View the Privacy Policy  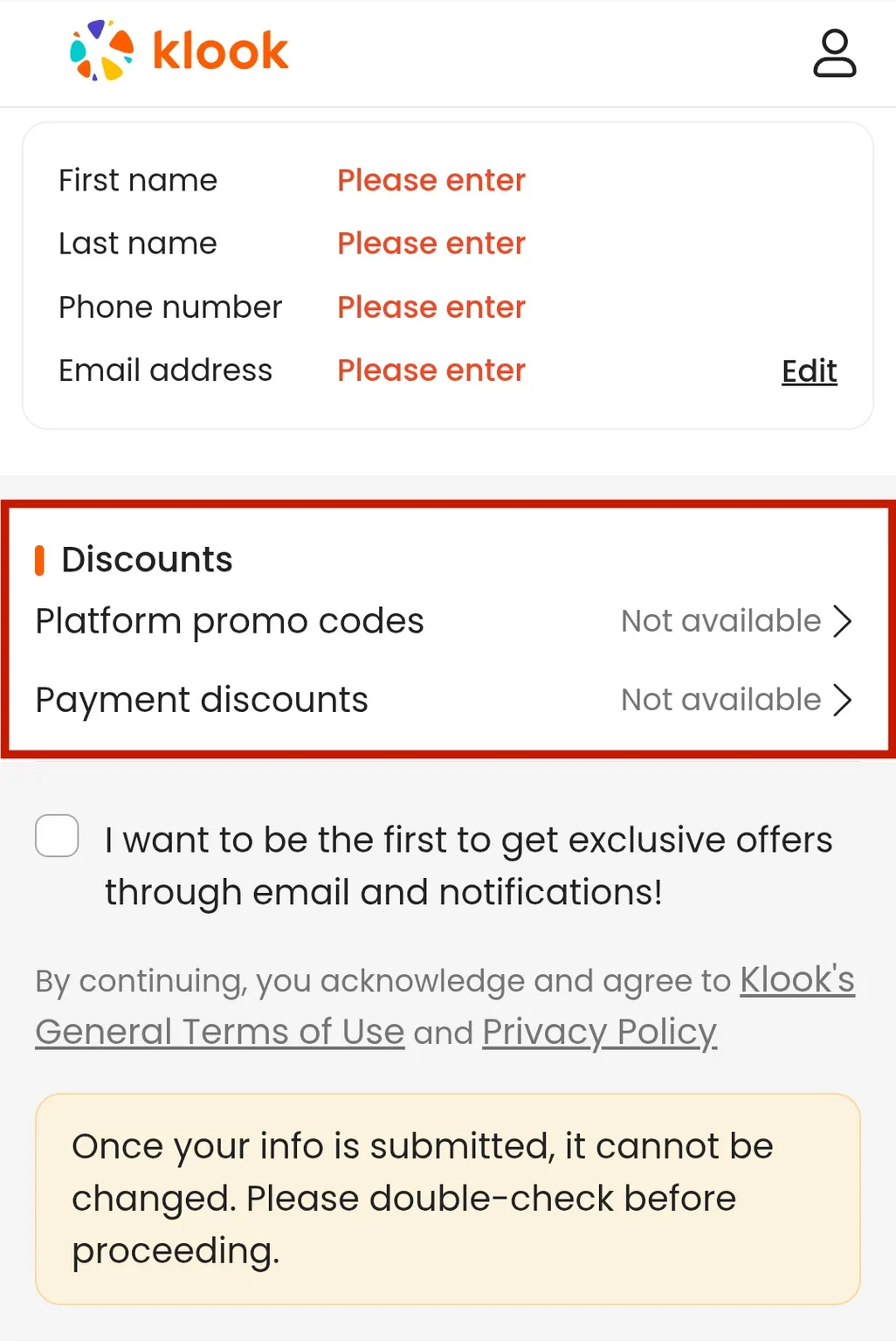pyautogui.click(x=597, y=1032)
